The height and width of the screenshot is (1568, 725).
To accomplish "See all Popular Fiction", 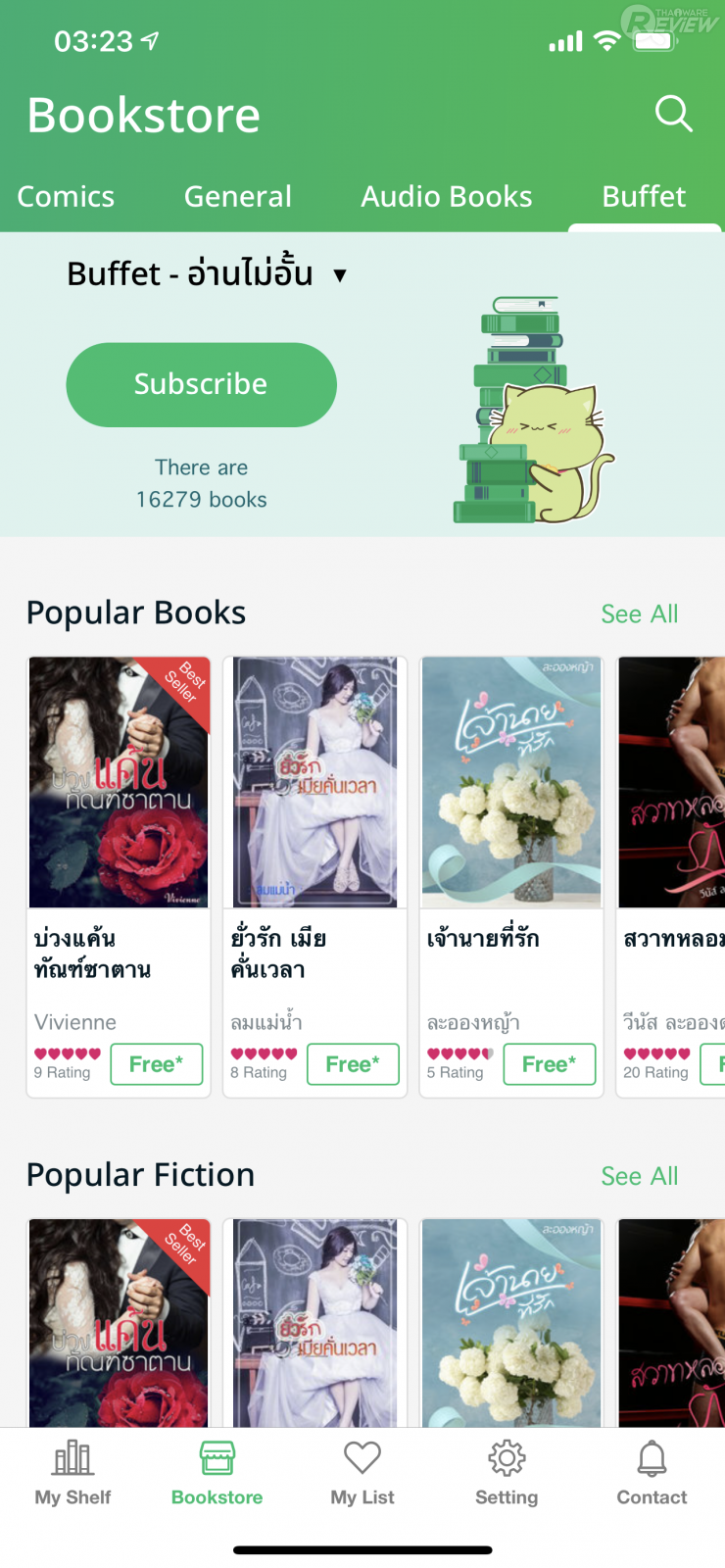I will click(x=639, y=1176).
